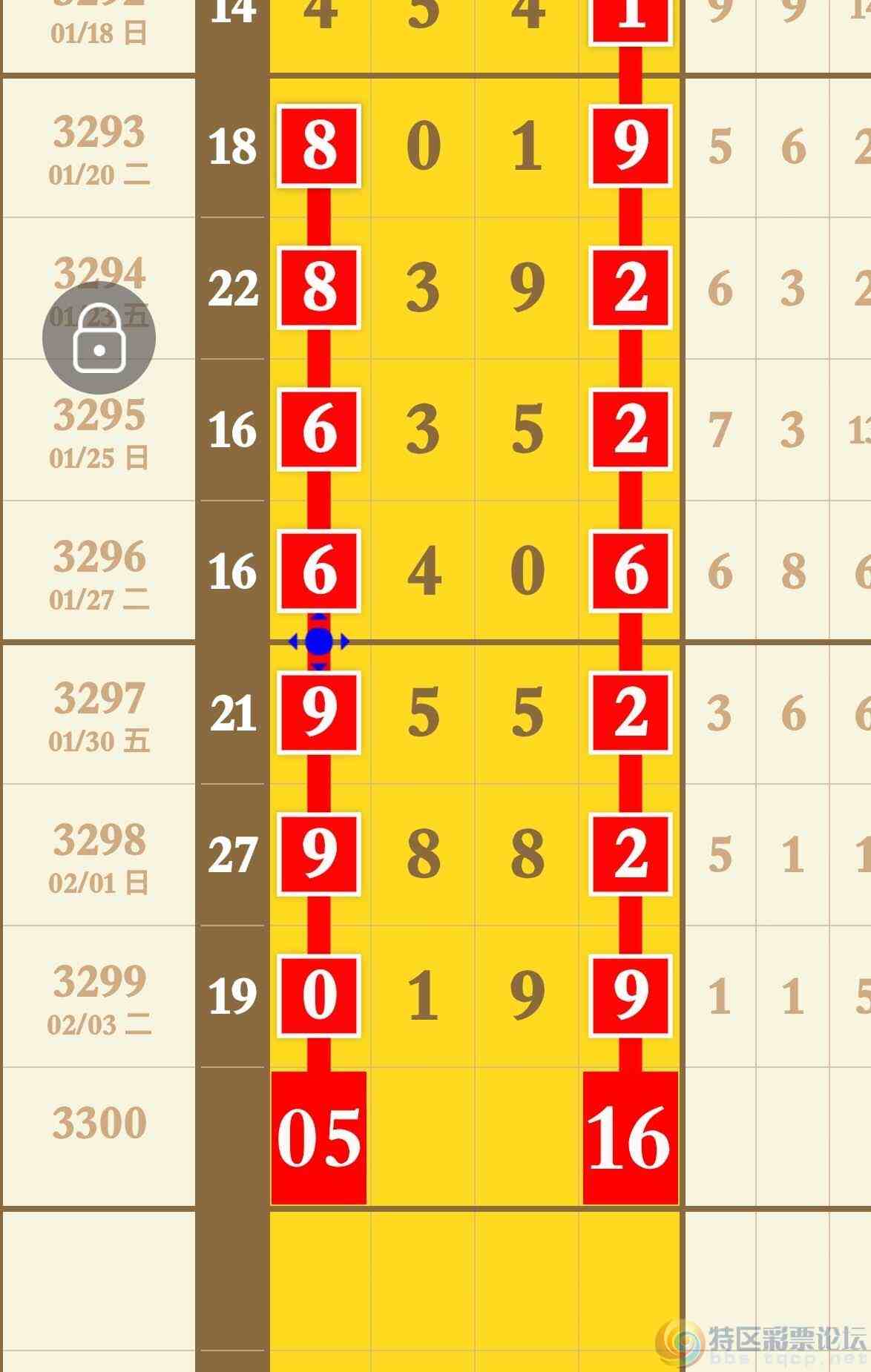Screen dimensions: 871x1372
Task: Click the red highlighted 6 in row 3296
Action: (x=318, y=571)
